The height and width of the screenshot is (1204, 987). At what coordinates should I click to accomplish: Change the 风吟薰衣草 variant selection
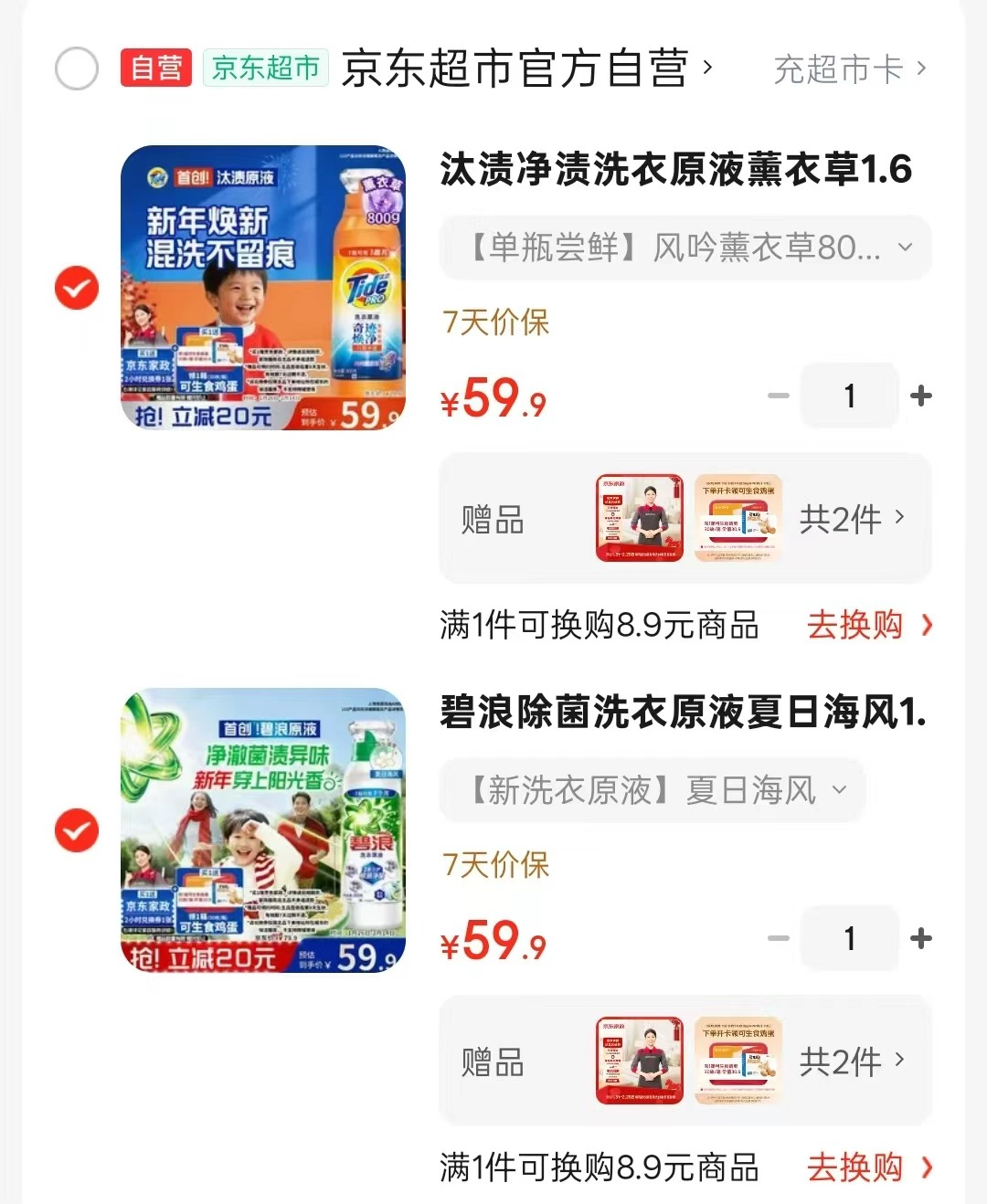pyautogui.click(x=685, y=248)
